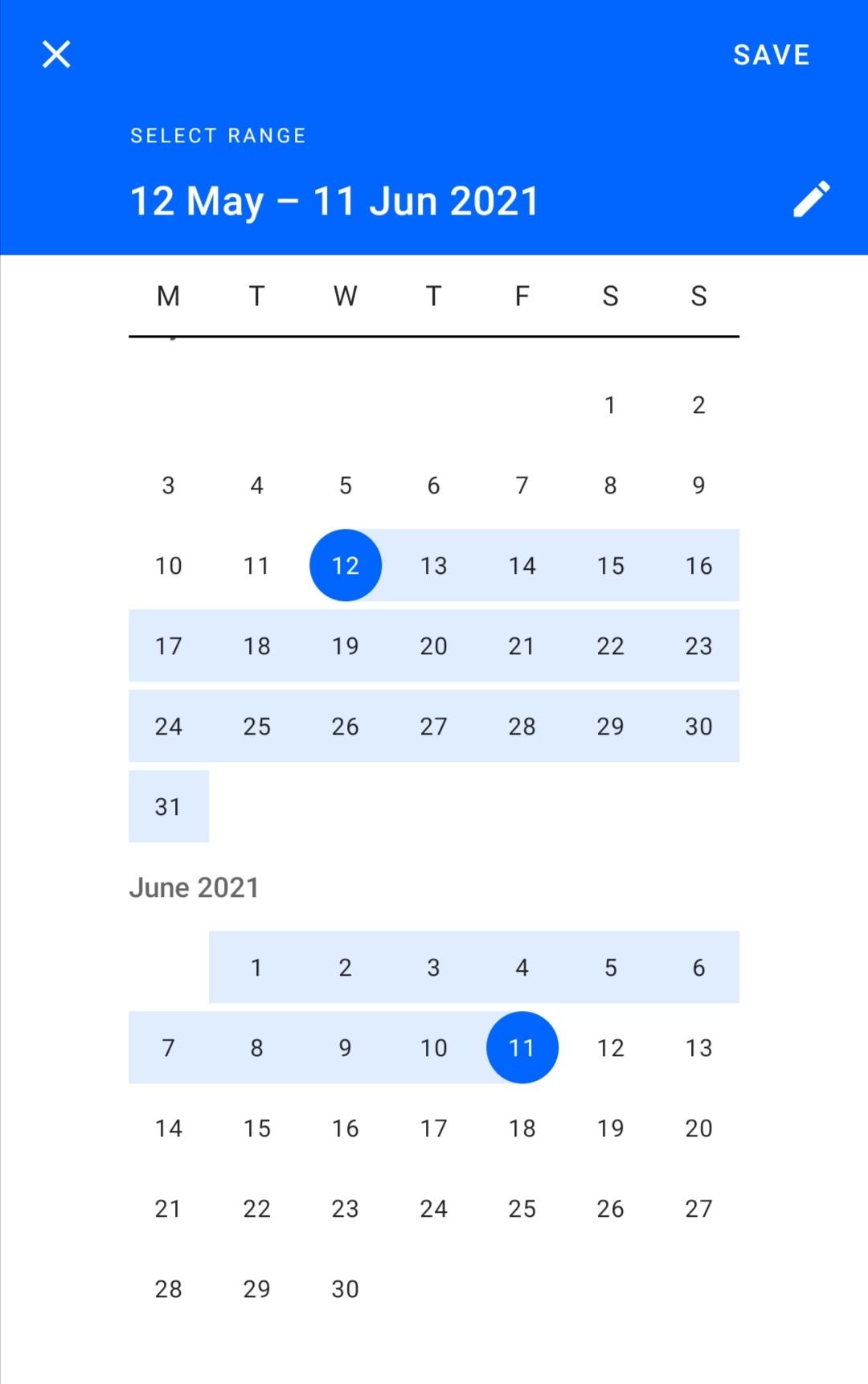Viewport: 868px width, 1384px height.
Task: Select June 22
Action: tap(257, 1208)
